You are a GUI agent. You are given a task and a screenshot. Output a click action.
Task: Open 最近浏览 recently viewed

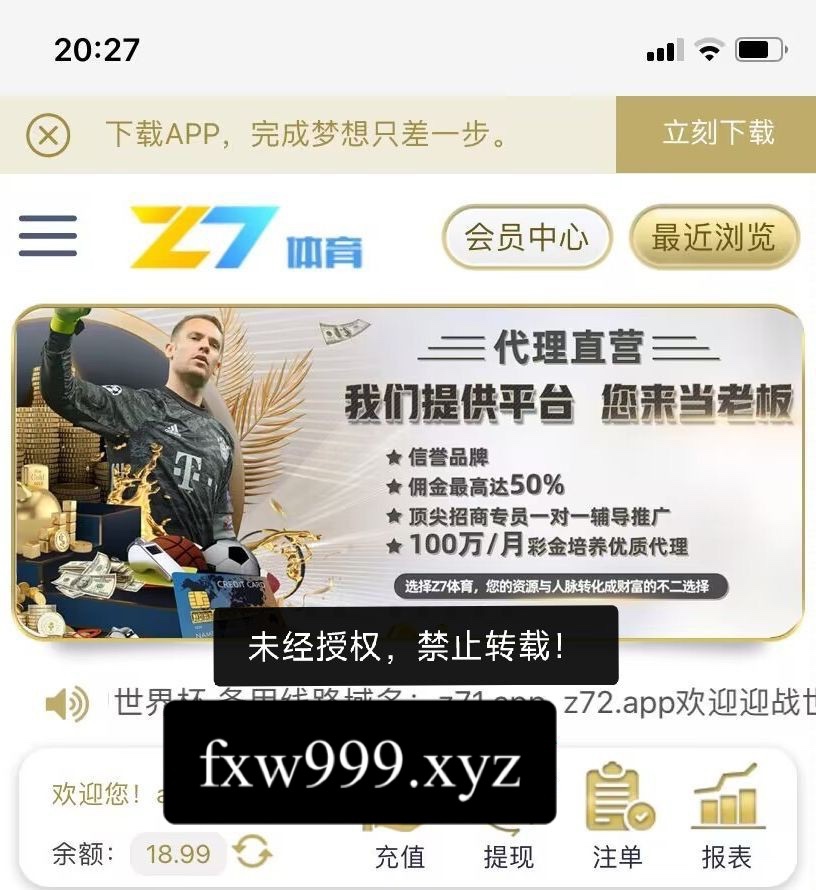point(713,238)
